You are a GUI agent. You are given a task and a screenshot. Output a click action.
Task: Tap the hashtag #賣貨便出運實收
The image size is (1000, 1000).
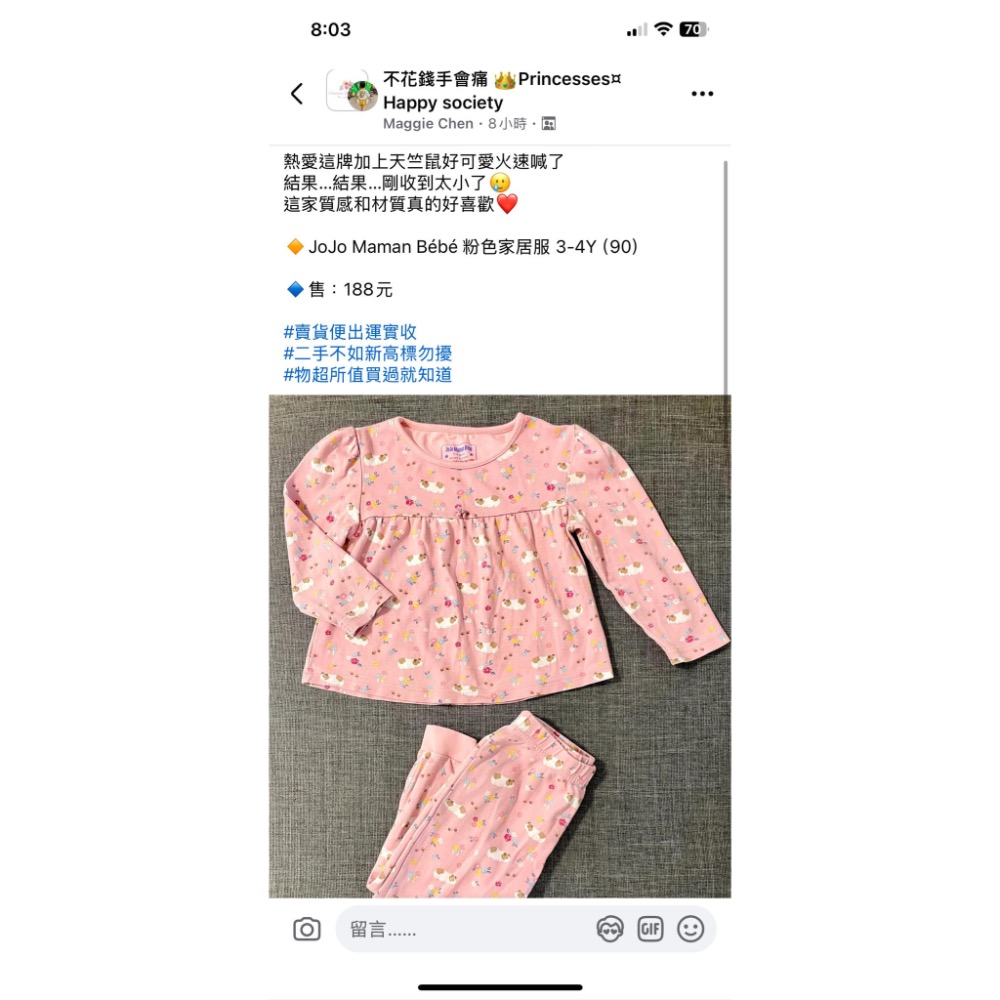coord(350,332)
